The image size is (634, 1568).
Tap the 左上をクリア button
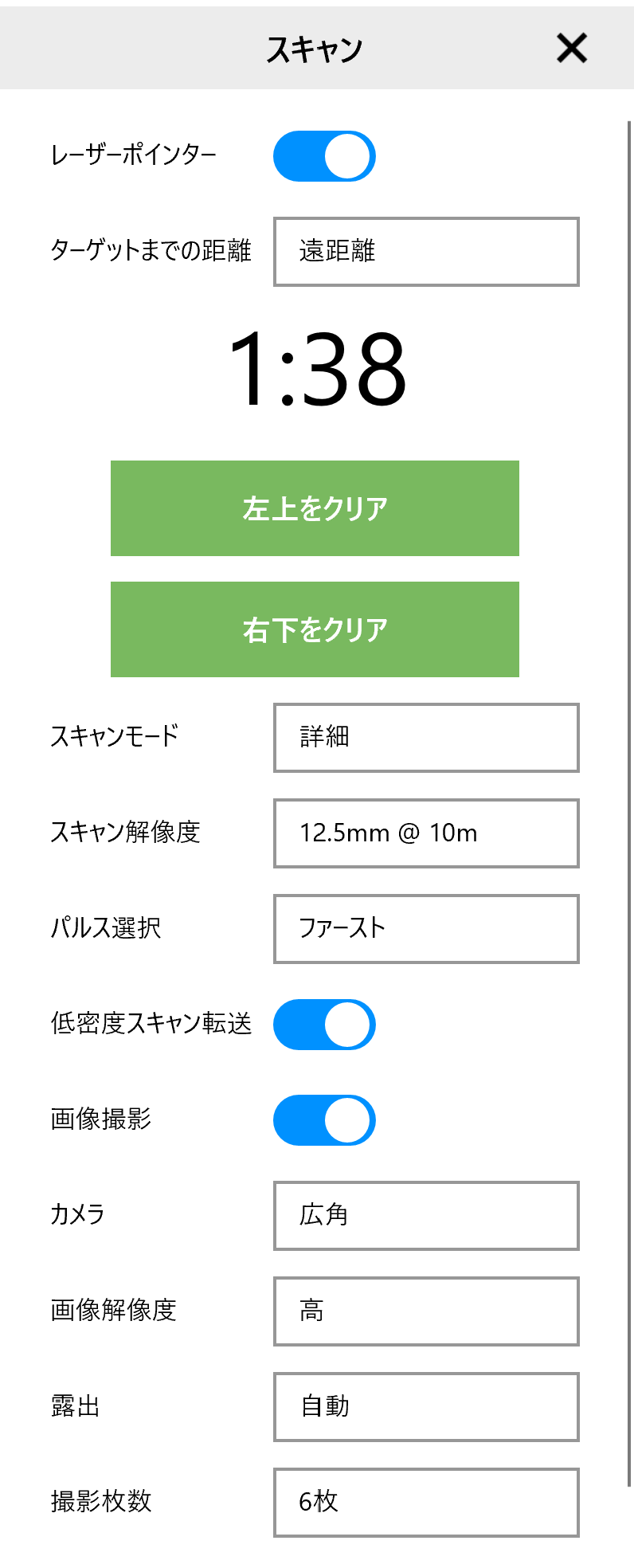(x=315, y=508)
